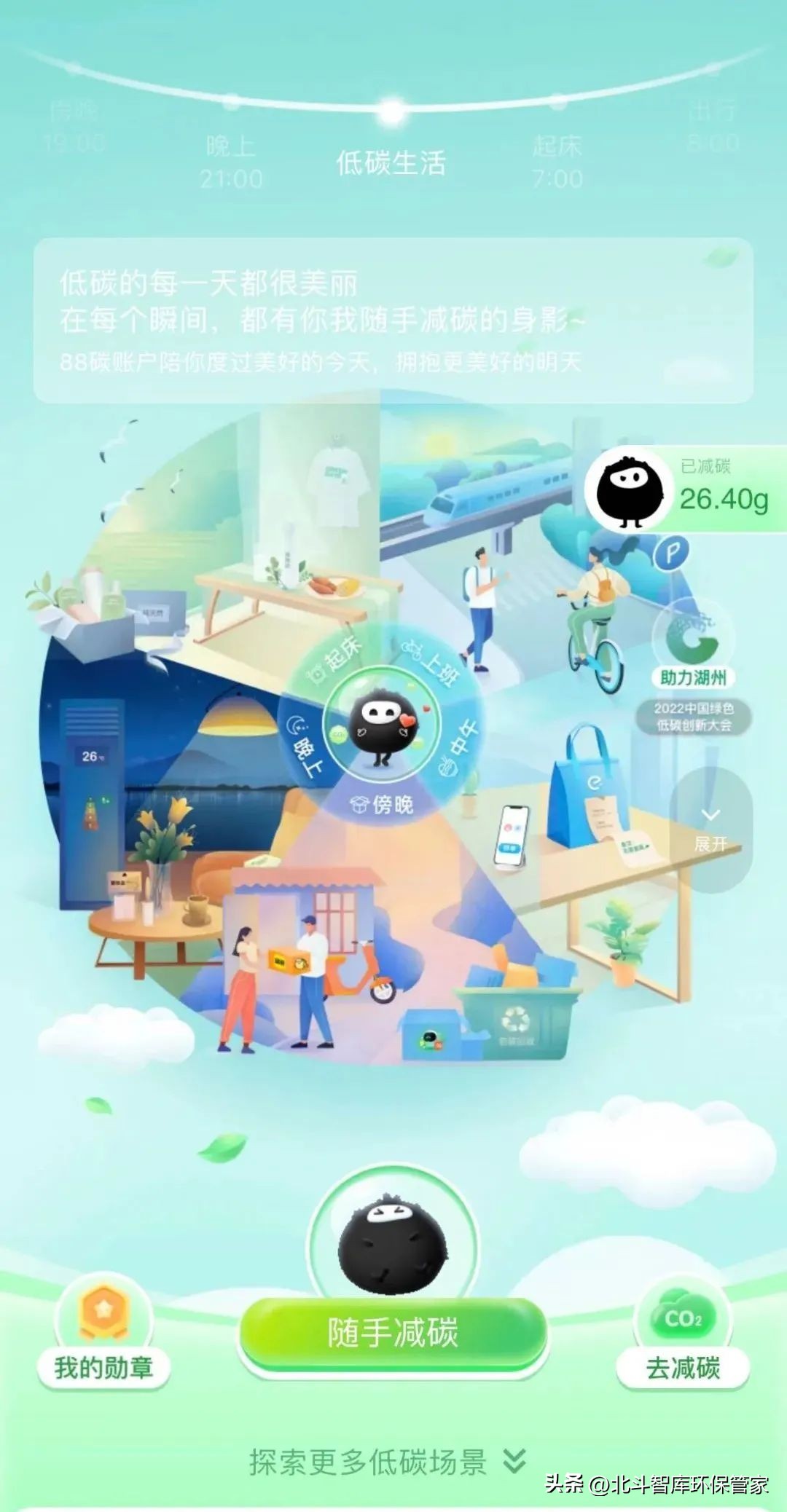The width and height of the screenshot is (787, 1512).
Task: Jump to 晚上 21:00 on the timeline
Action: click(231, 163)
